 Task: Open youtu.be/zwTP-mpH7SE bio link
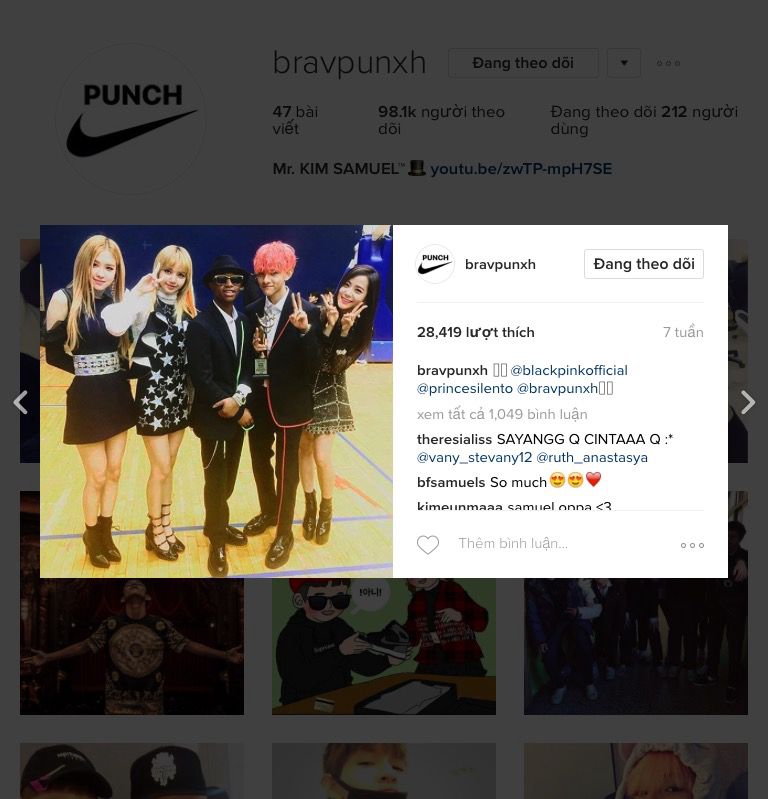[x=520, y=169]
